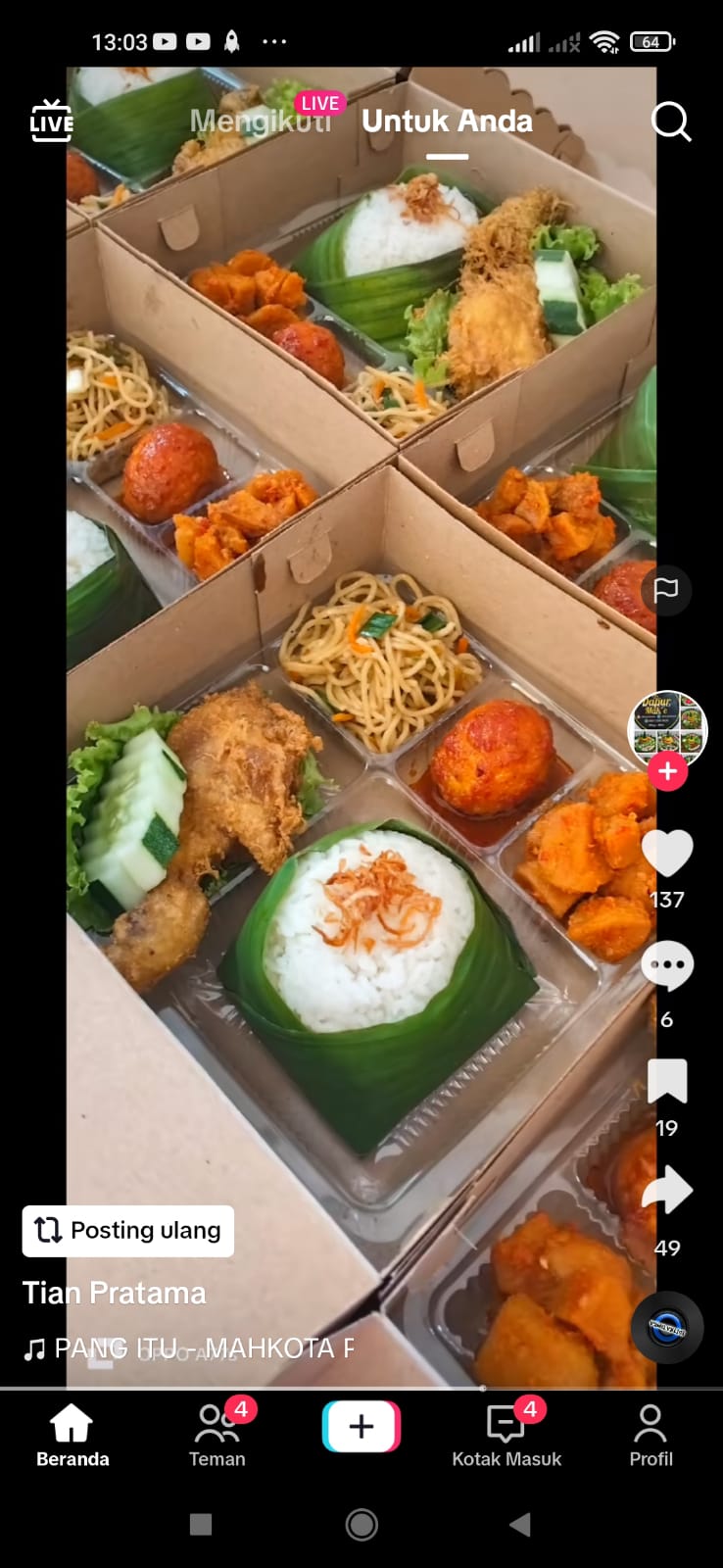Image resolution: width=723 pixels, height=1568 pixels.
Task: Open Tian Pratama's profile name
Action: point(113,1292)
